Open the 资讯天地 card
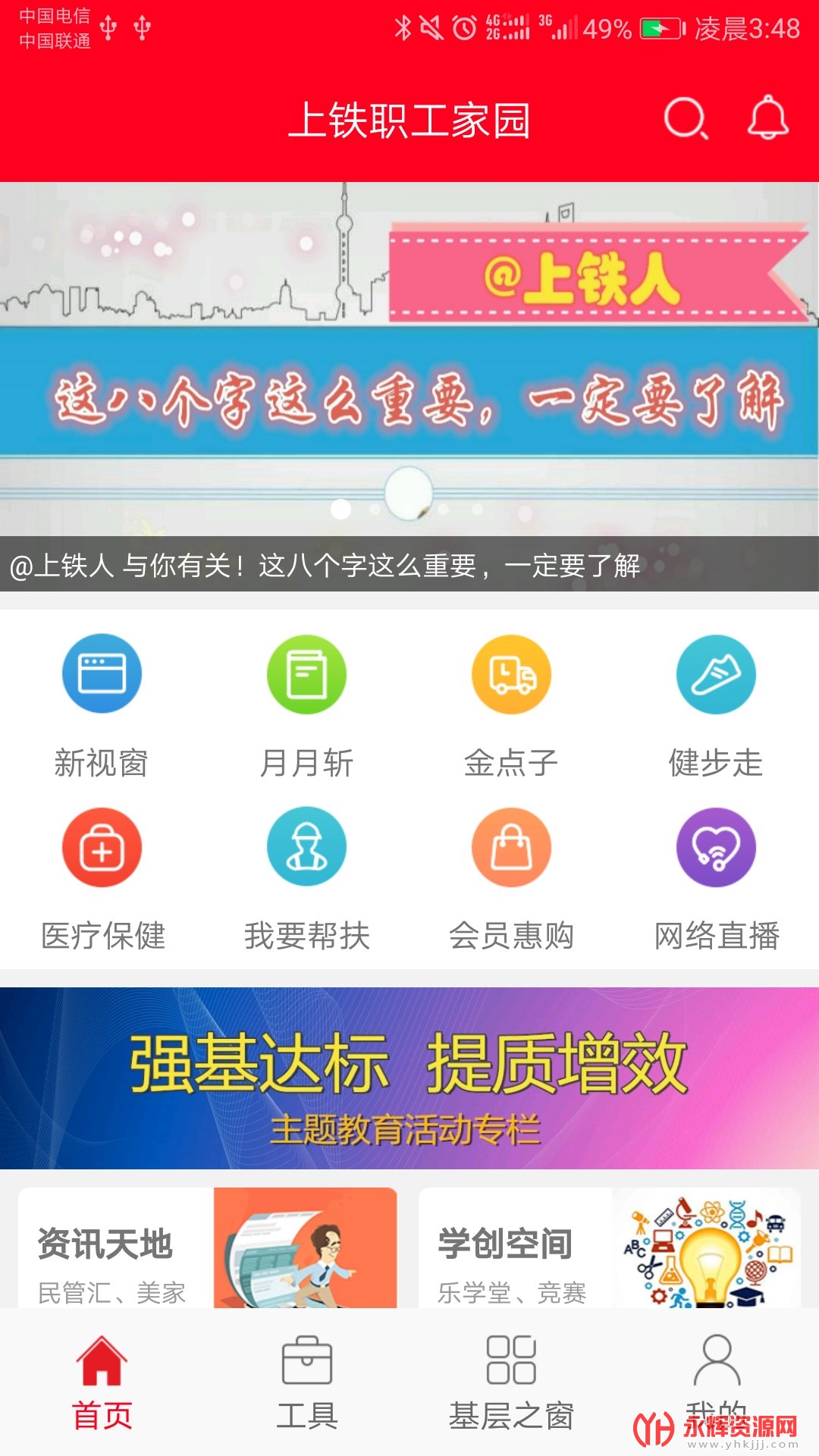819x1456 pixels. 207,1248
